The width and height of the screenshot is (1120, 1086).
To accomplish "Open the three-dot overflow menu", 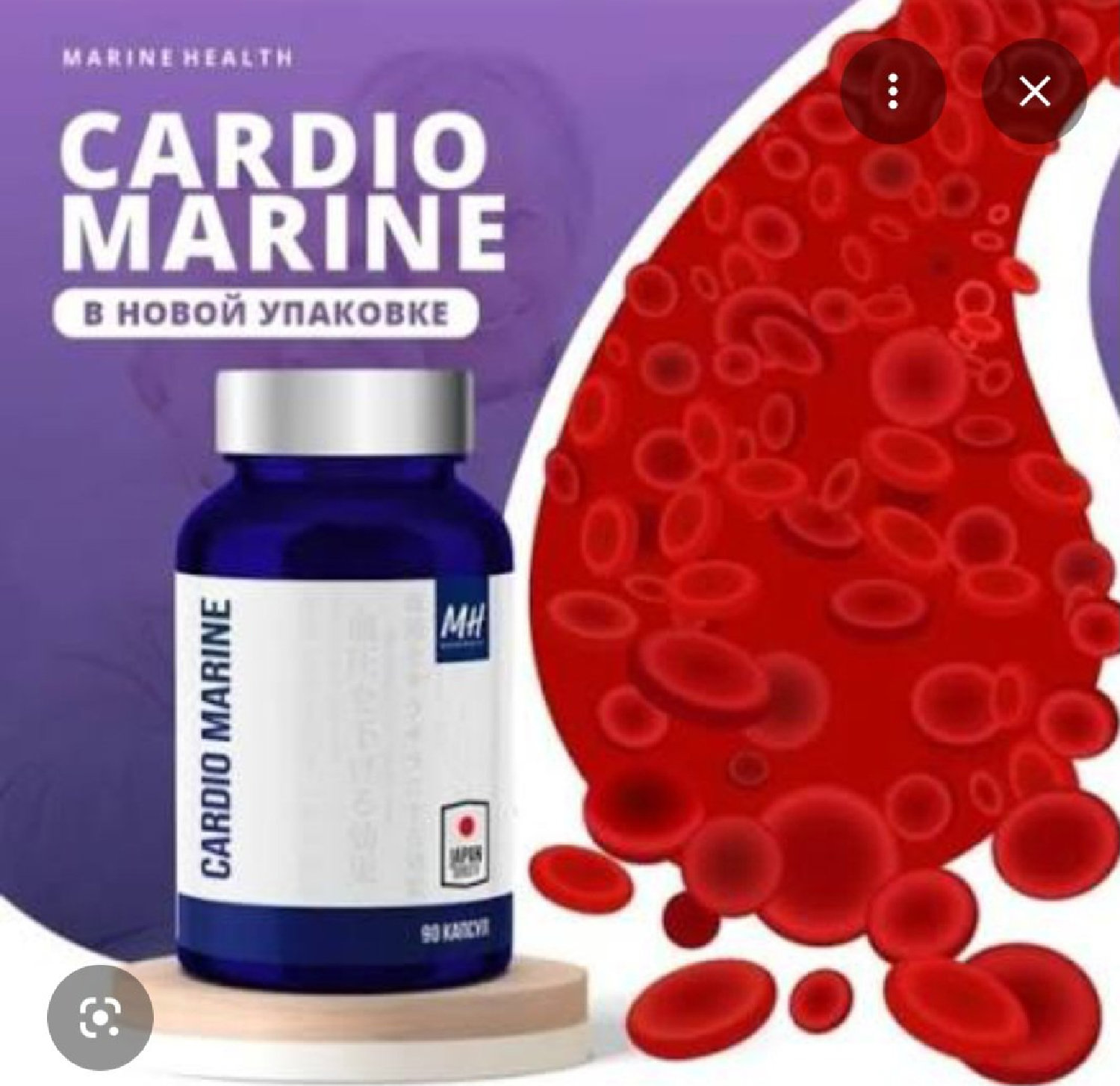I will (893, 93).
